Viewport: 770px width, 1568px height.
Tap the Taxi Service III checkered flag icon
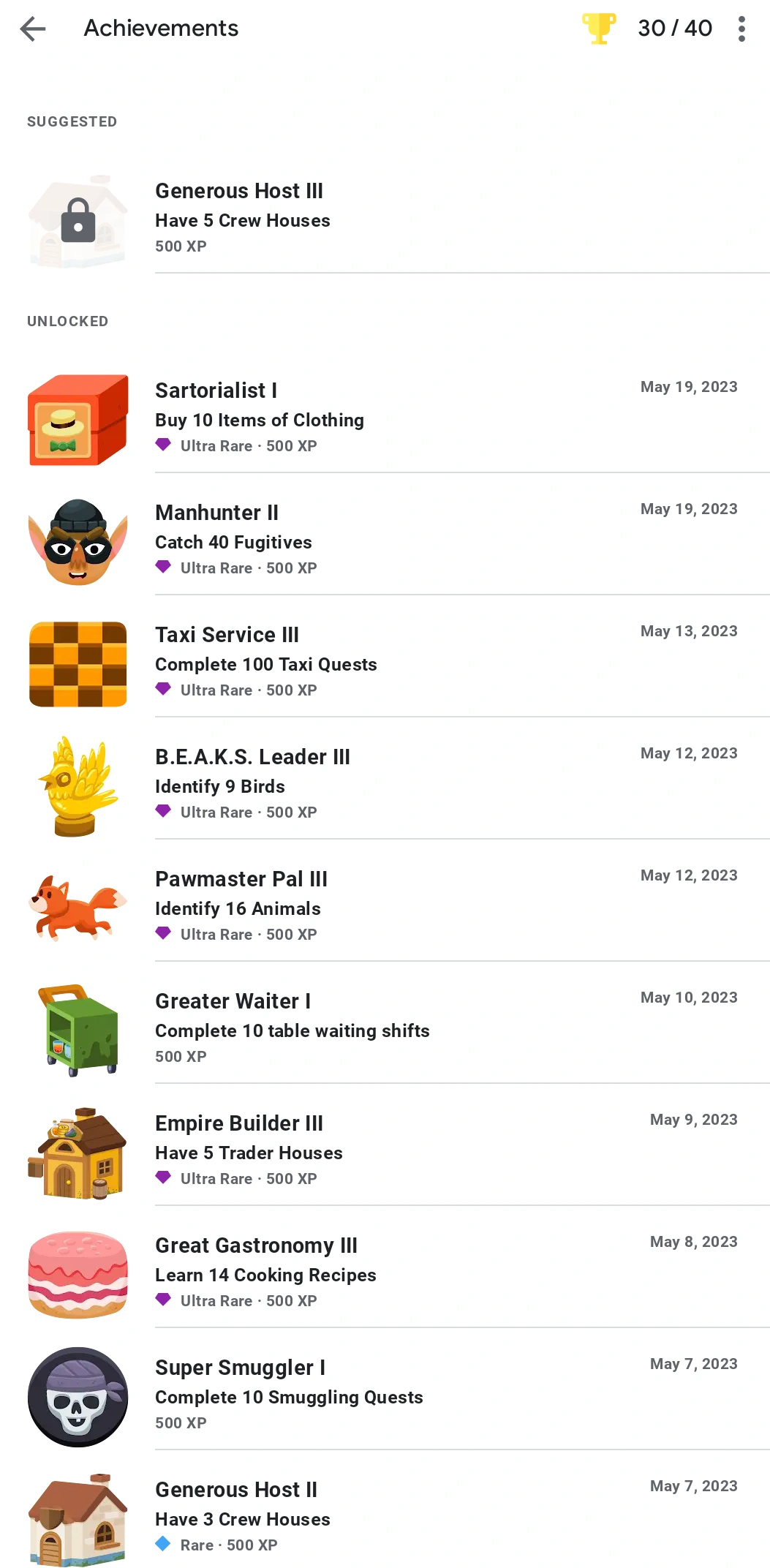pos(77,663)
